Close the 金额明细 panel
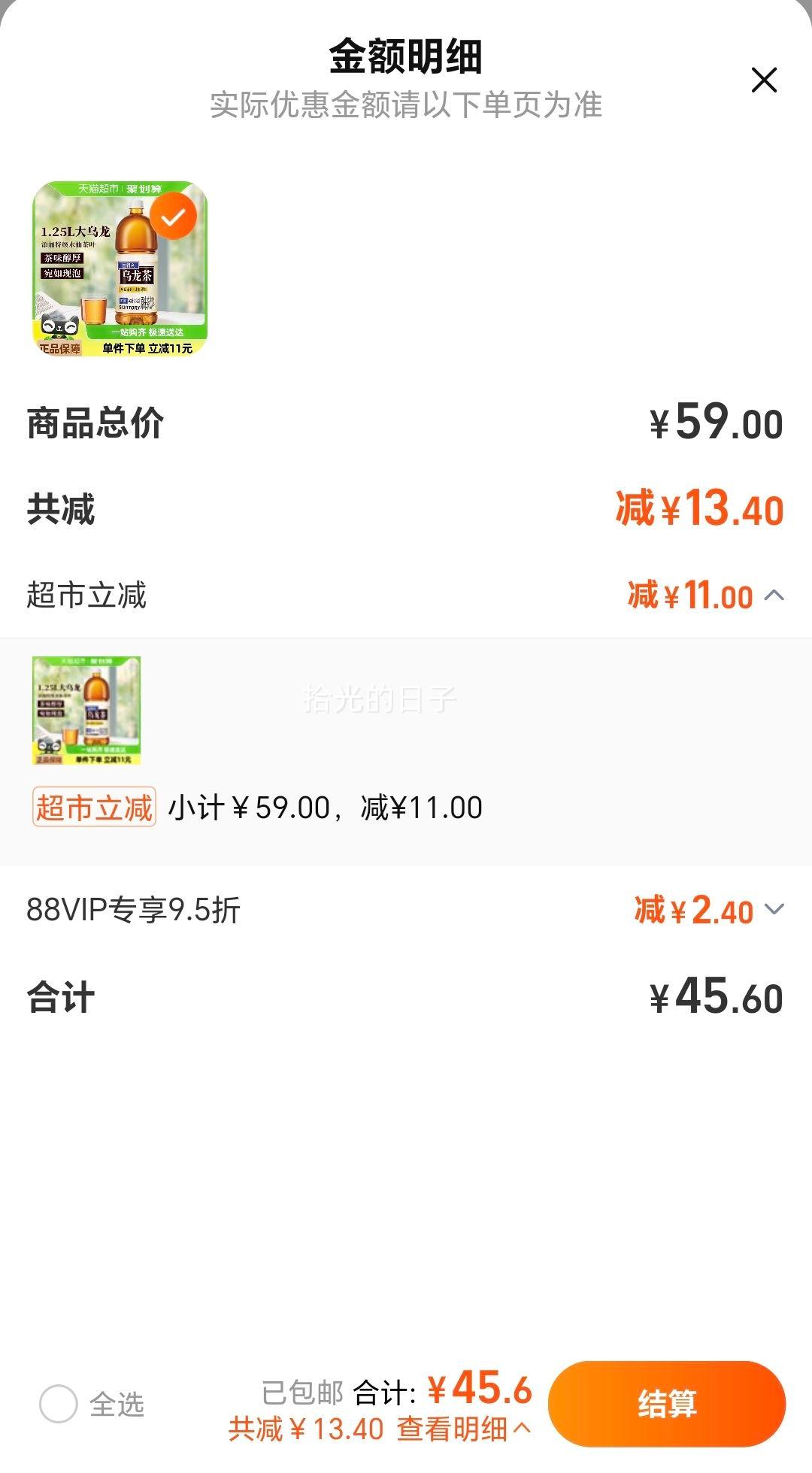Viewport: 812px width, 1473px height. [x=764, y=80]
